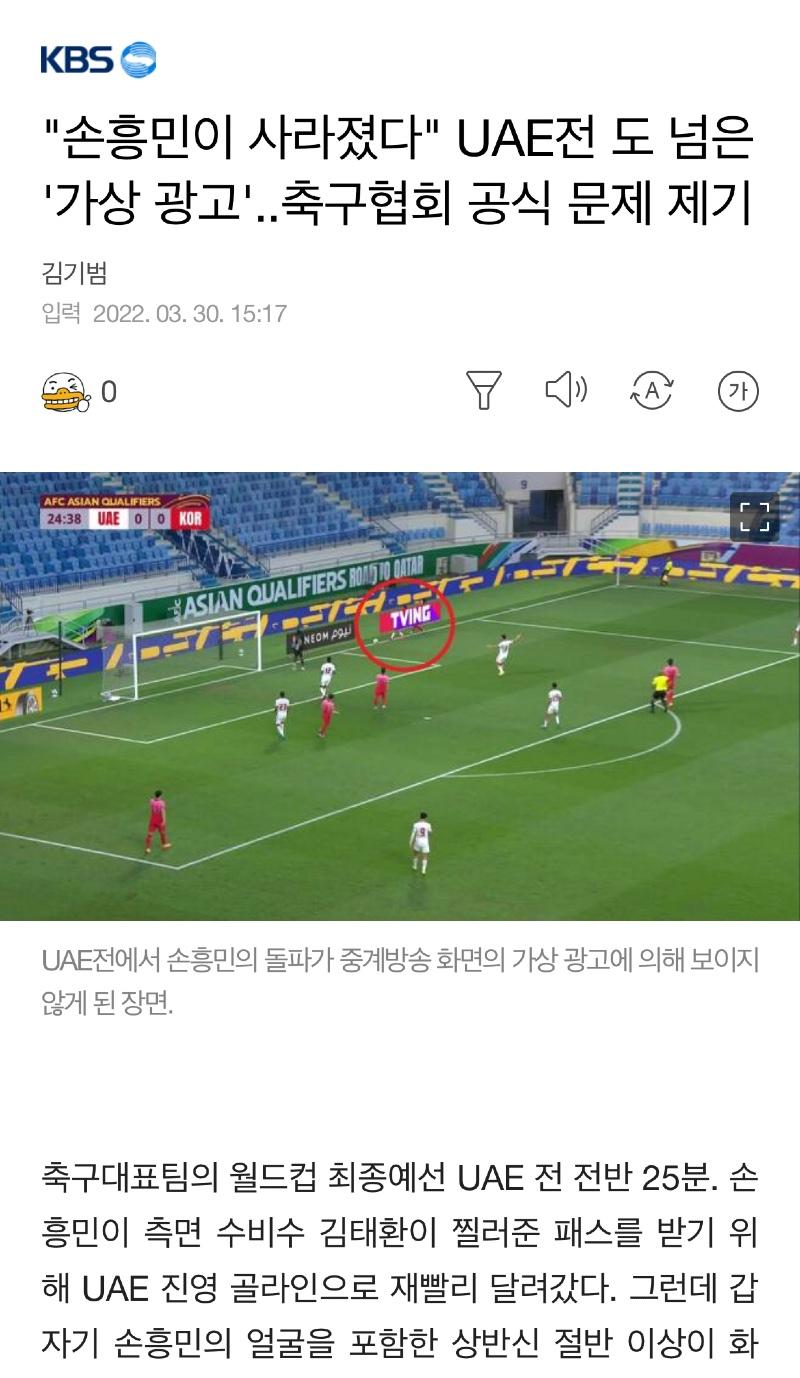Viewport: 800px width, 1378px height.
Task: Tap the emoji reaction icon
Action: (65, 391)
